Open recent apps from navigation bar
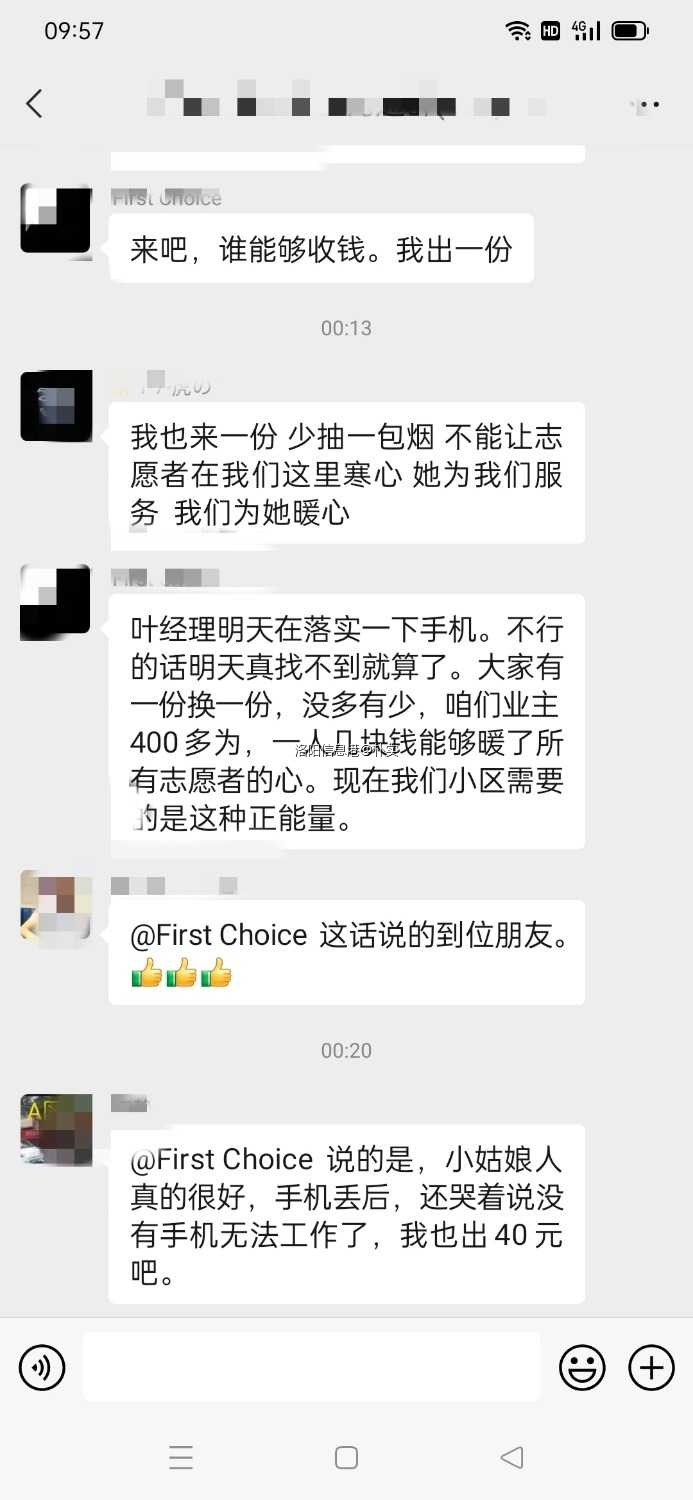The image size is (693, 1500). click(x=181, y=1458)
